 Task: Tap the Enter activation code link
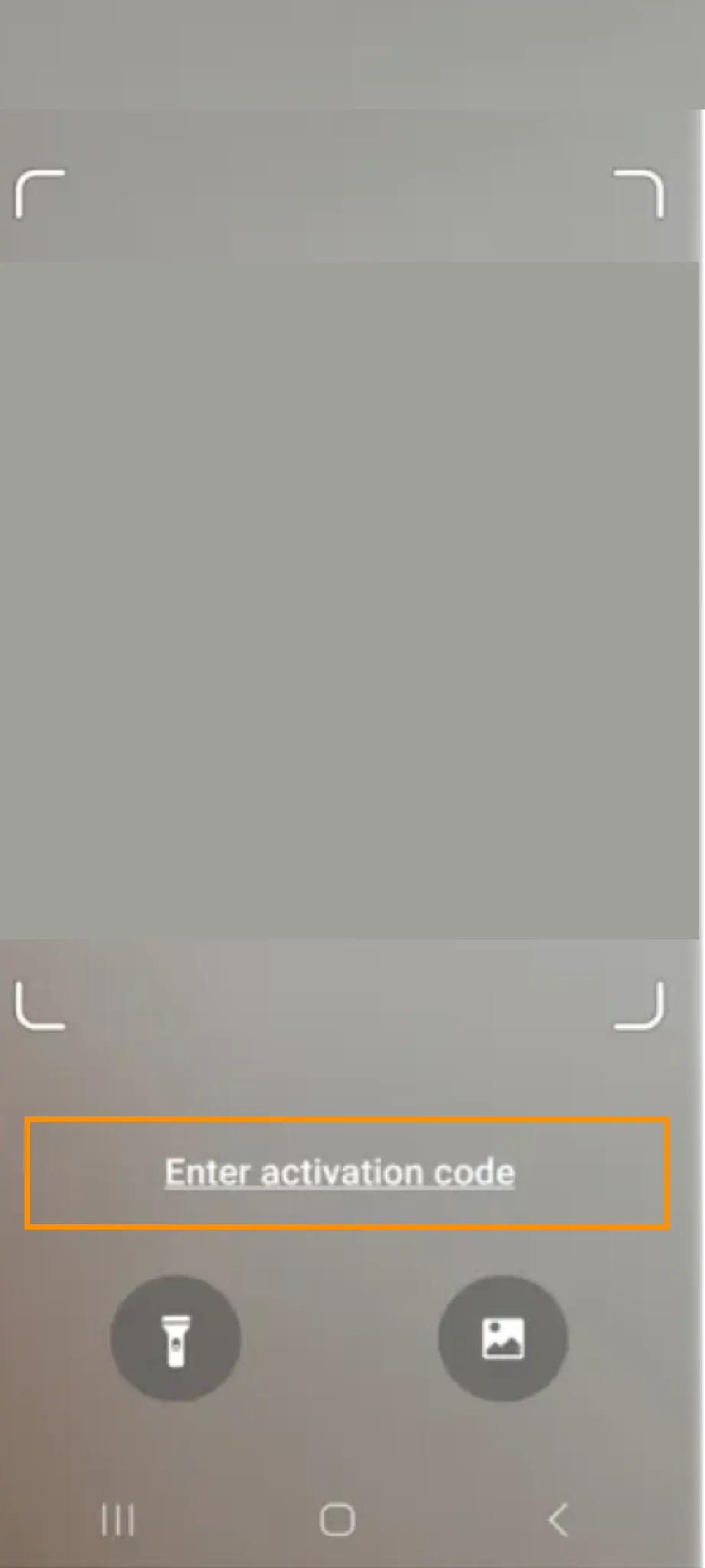point(340,1172)
